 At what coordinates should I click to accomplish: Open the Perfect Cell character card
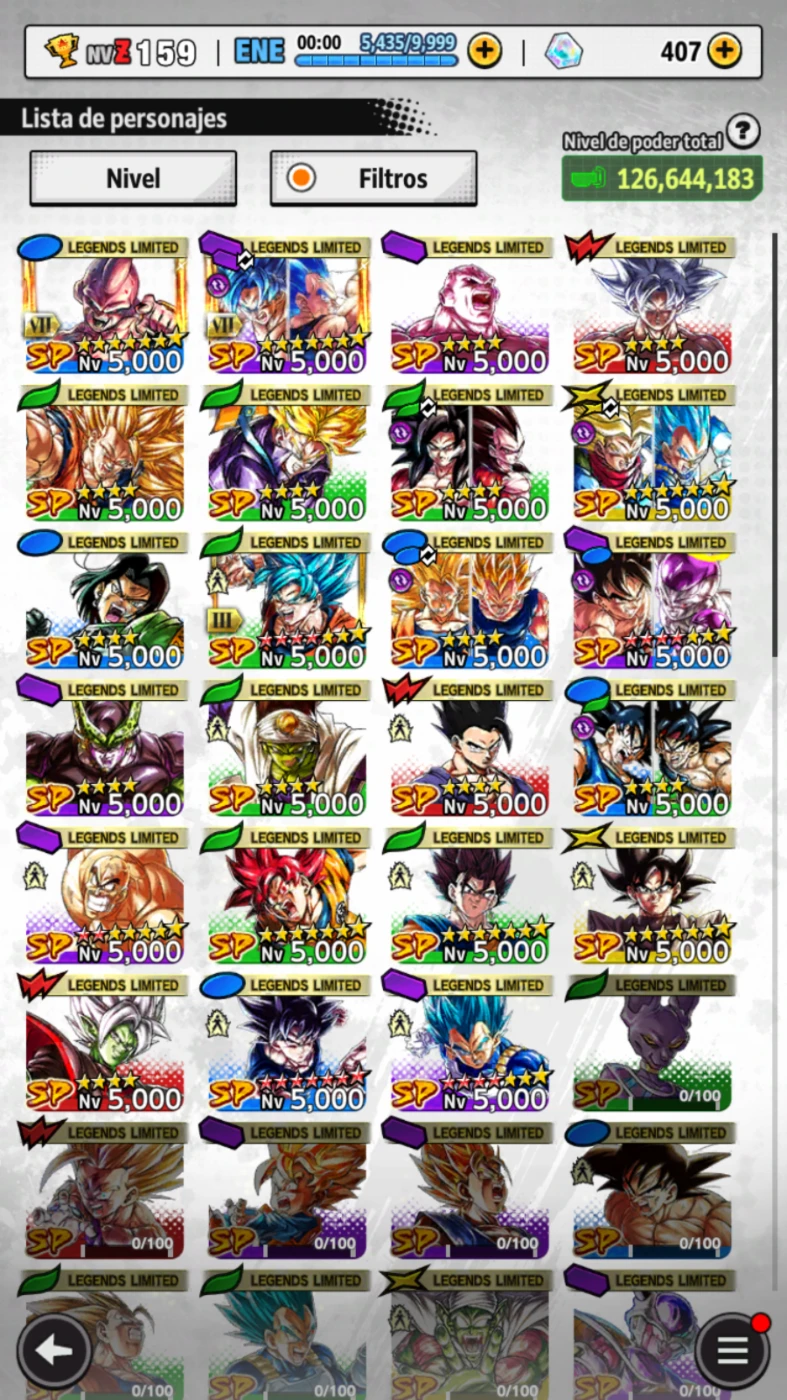click(x=105, y=748)
